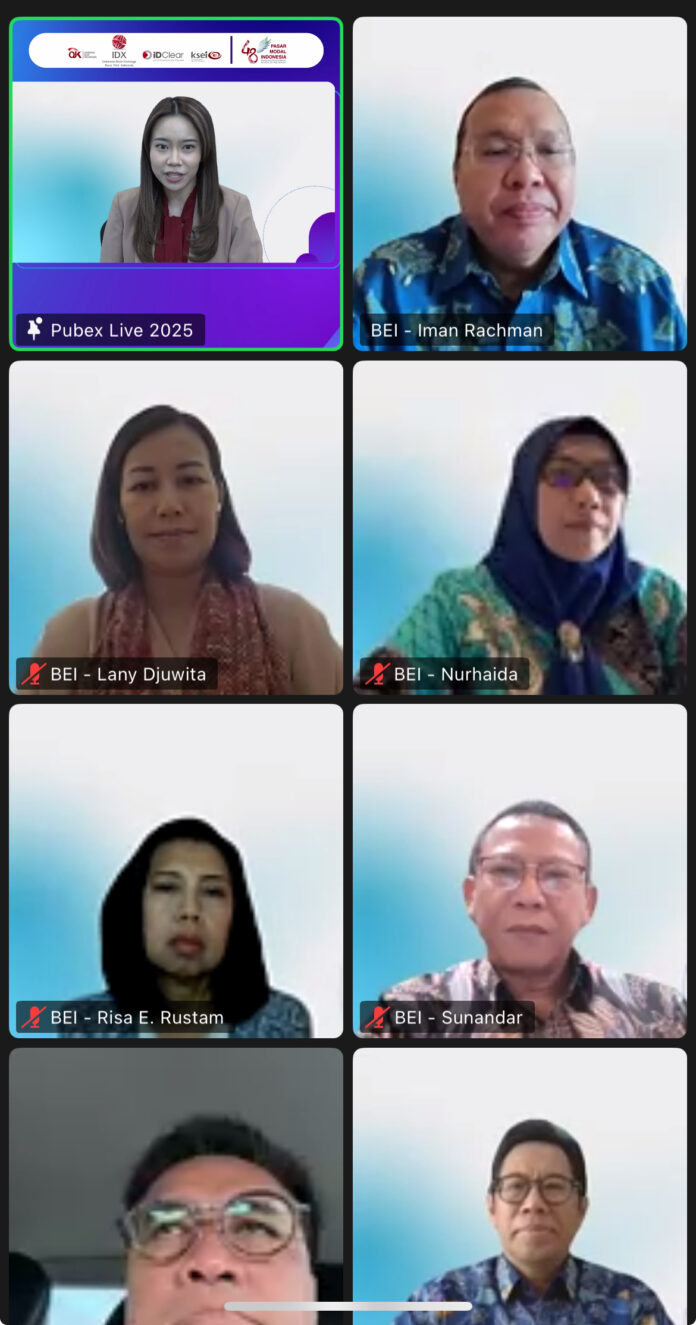Select the pinned Pubex Live 2025 video tile
The width and height of the screenshot is (696, 1325).
176,184
